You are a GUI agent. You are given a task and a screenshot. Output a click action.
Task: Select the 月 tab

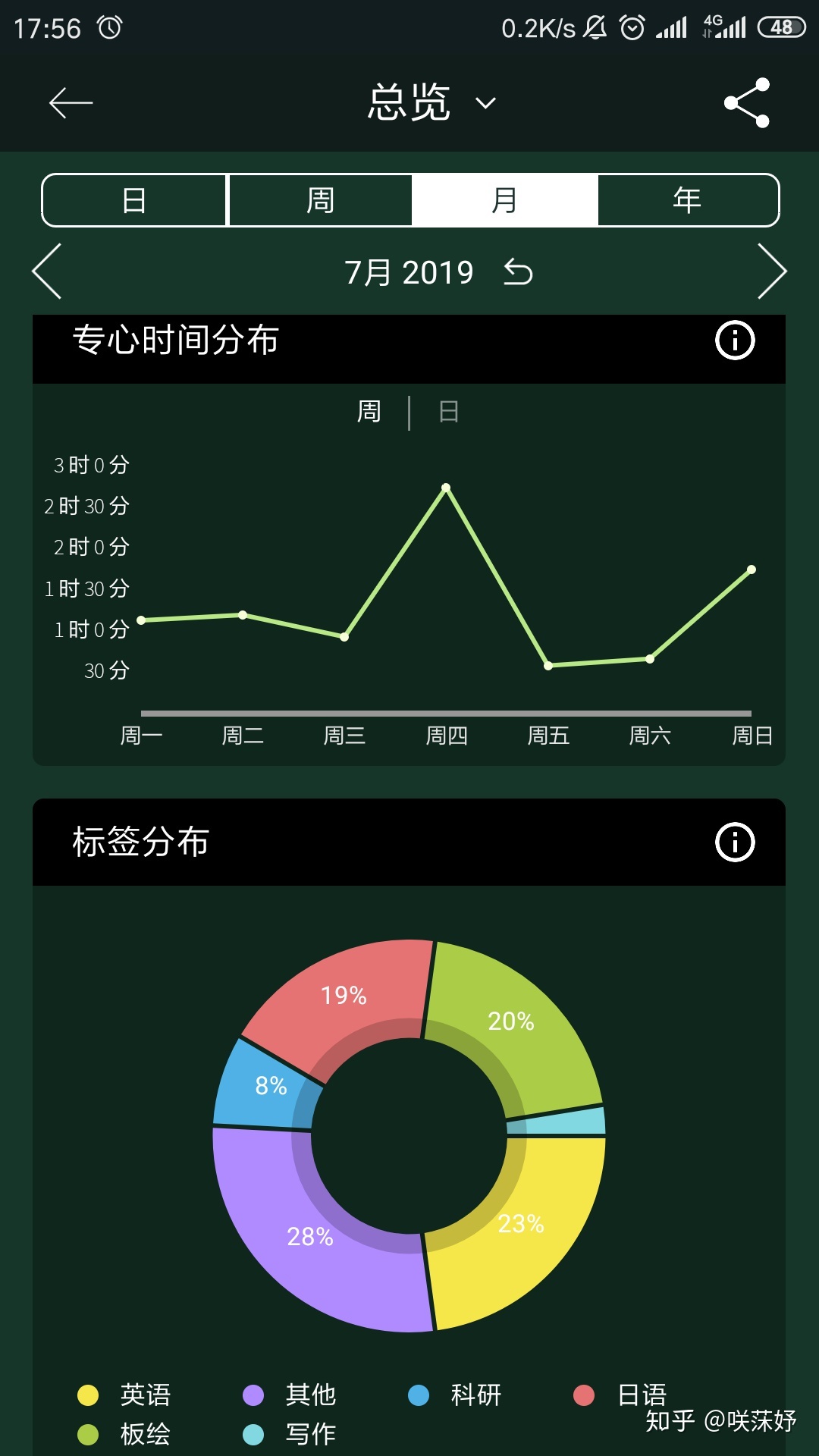(504, 200)
